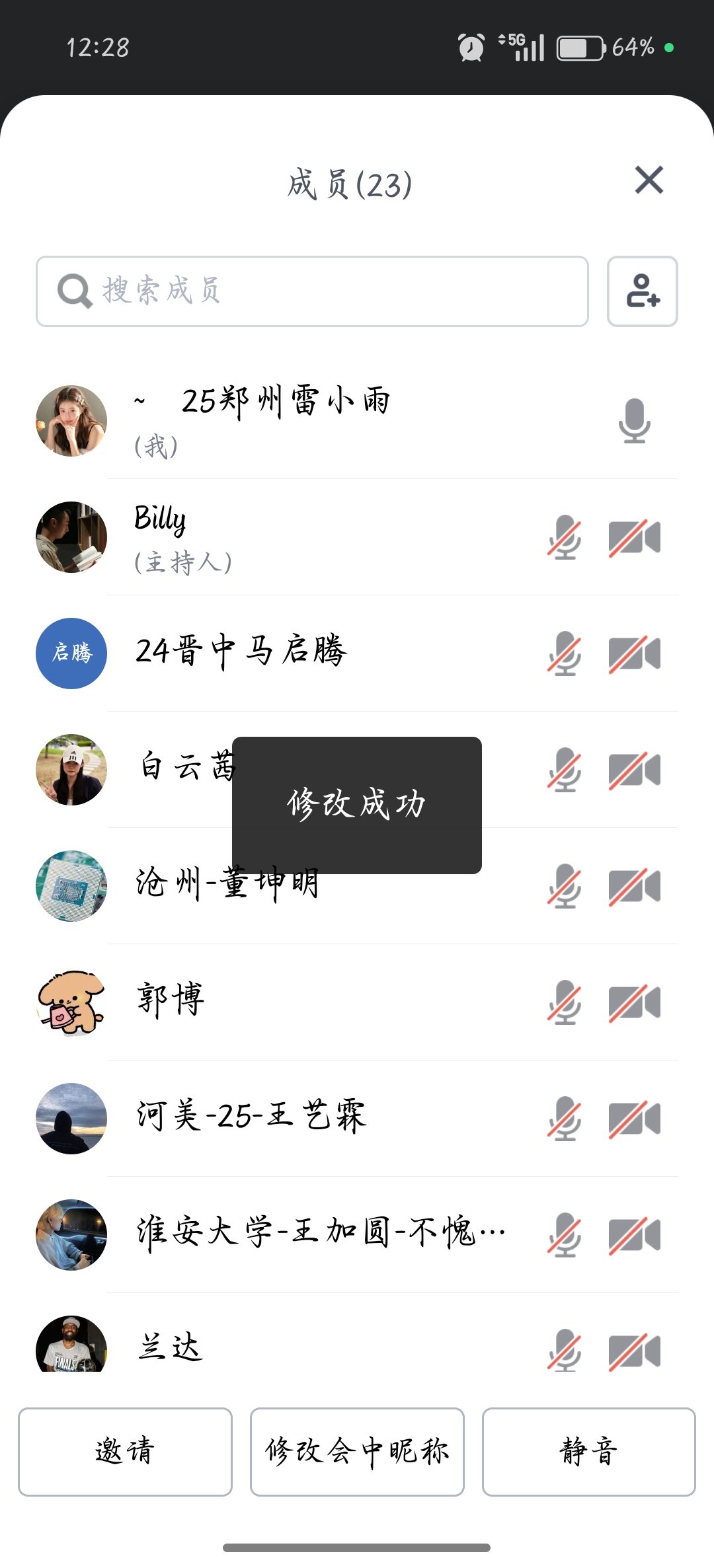Click Billy's profile avatar

click(x=70, y=537)
